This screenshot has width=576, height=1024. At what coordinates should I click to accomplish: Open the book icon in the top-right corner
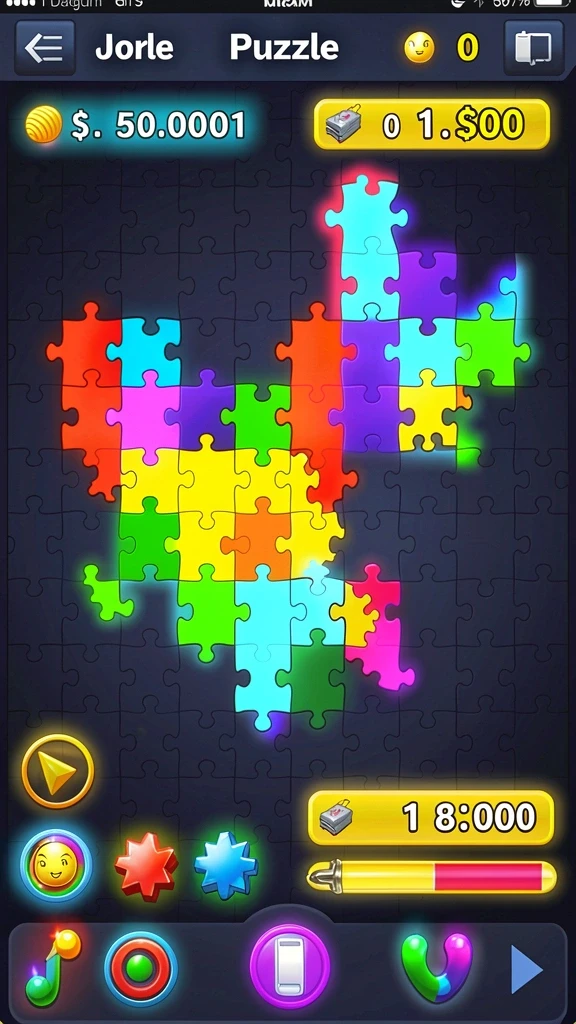[x=534, y=48]
